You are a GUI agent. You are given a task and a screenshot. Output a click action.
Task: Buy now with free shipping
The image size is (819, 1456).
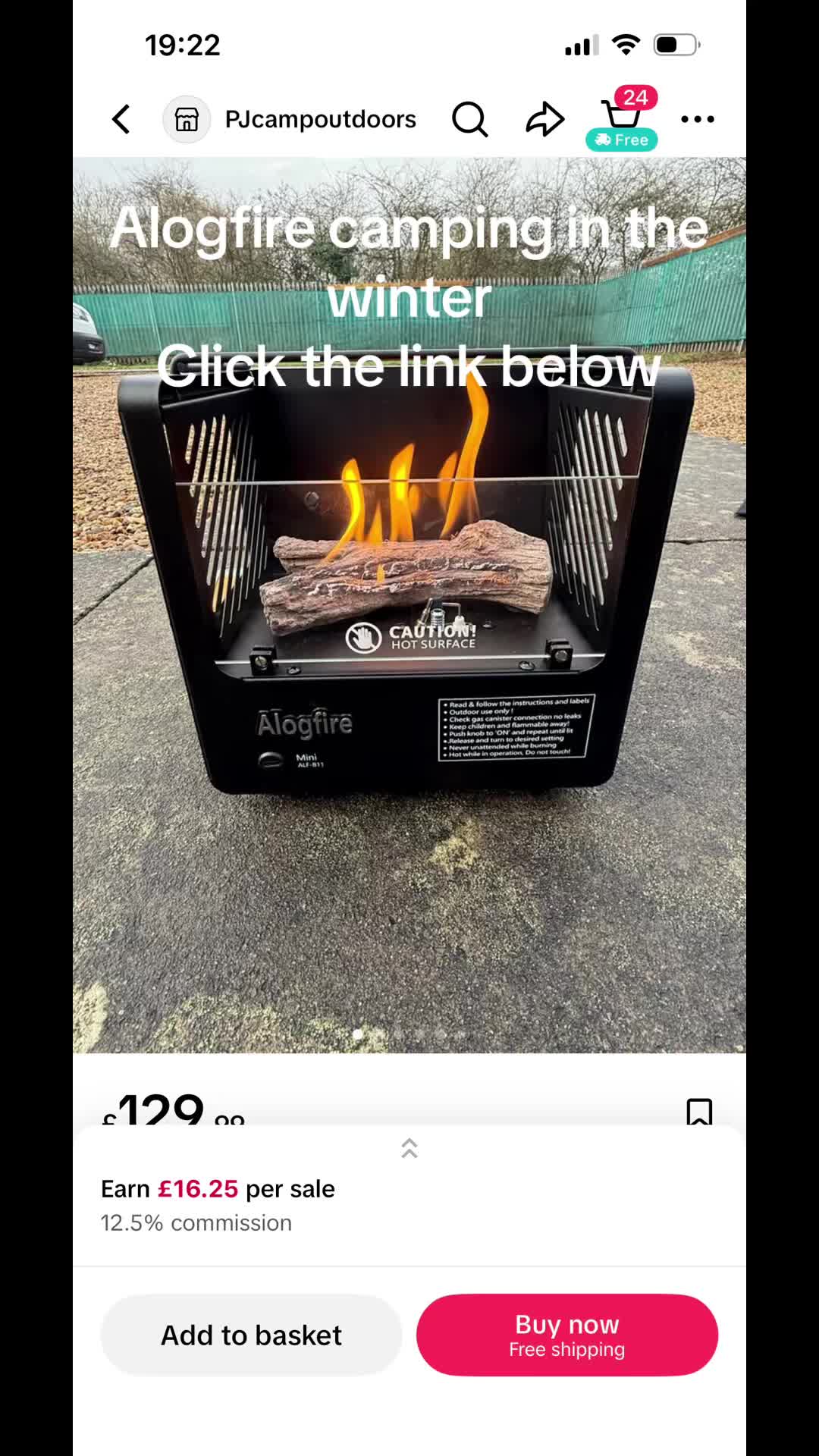(567, 1335)
